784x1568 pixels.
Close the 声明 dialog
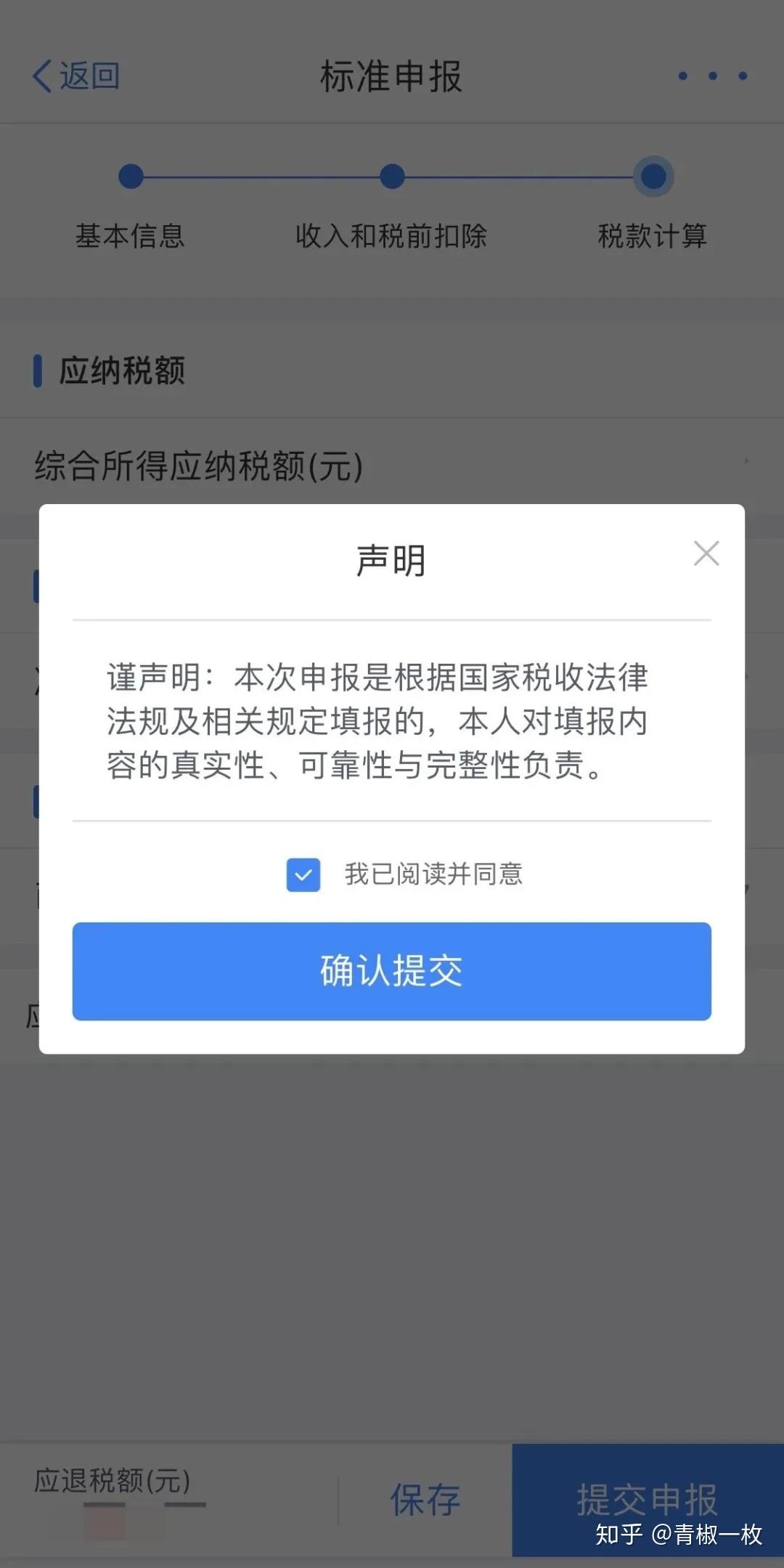tap(706, 553)
